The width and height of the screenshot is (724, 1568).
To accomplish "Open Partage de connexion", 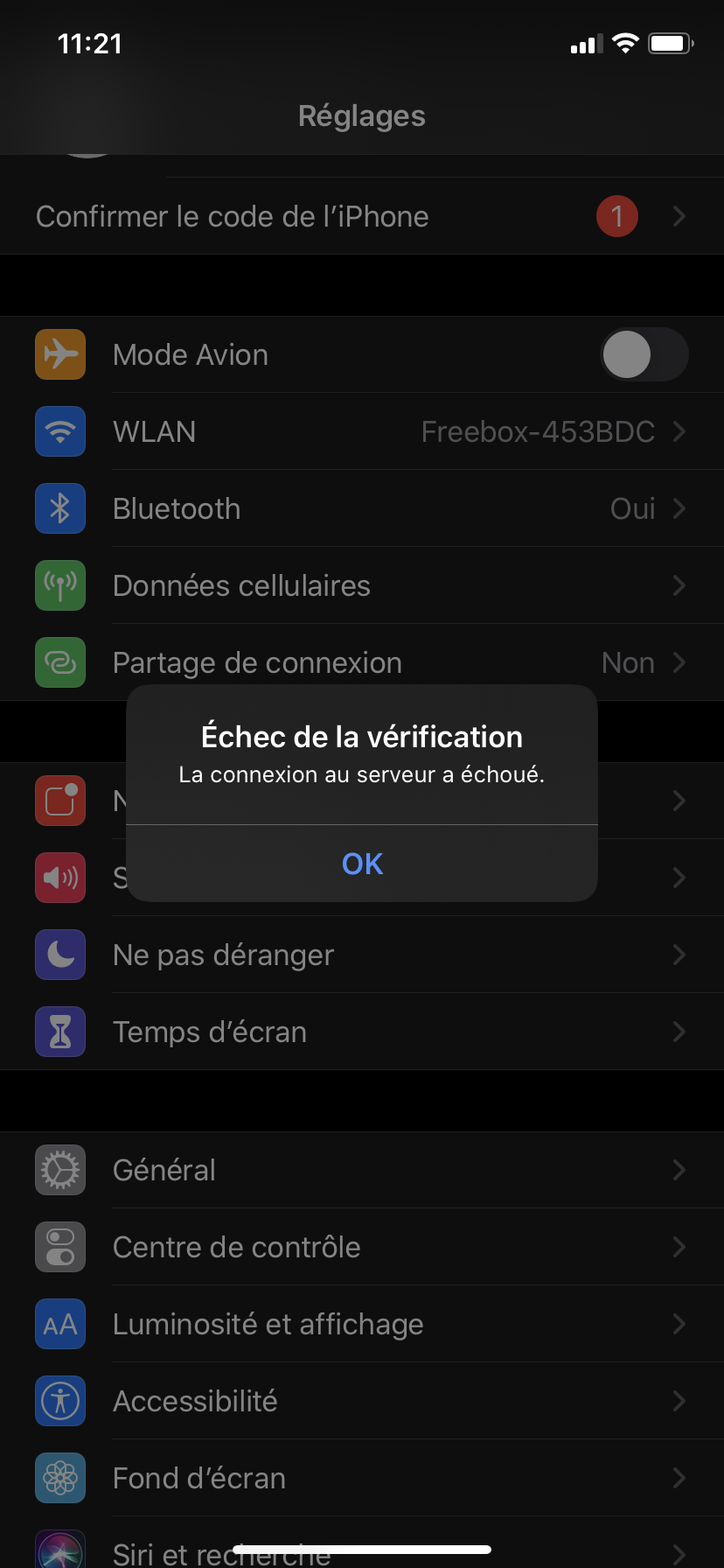I will coord(362,662).
